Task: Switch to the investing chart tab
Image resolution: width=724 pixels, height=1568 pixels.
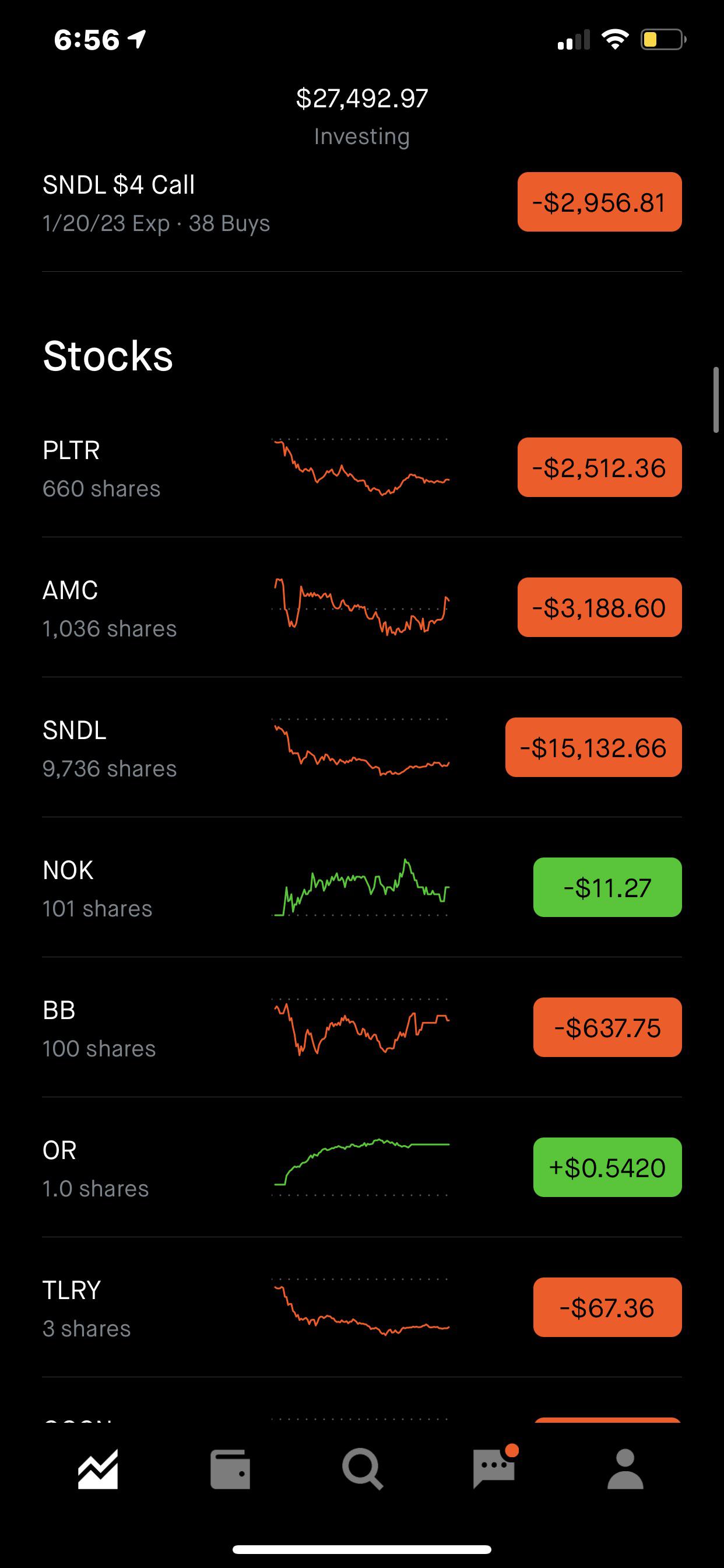Action: click(98, 1469)
